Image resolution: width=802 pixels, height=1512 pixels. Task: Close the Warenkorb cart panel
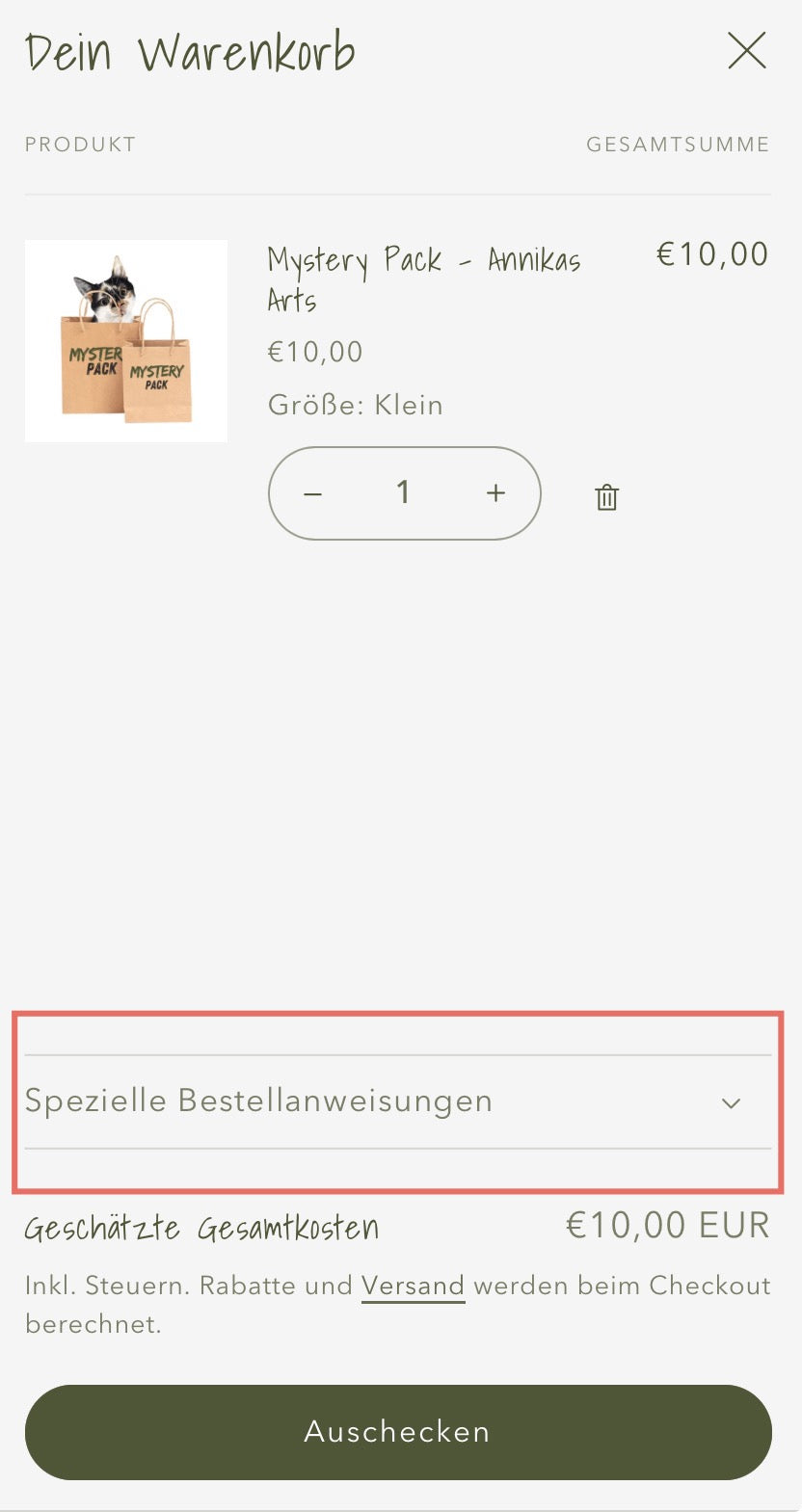(746, 51)
